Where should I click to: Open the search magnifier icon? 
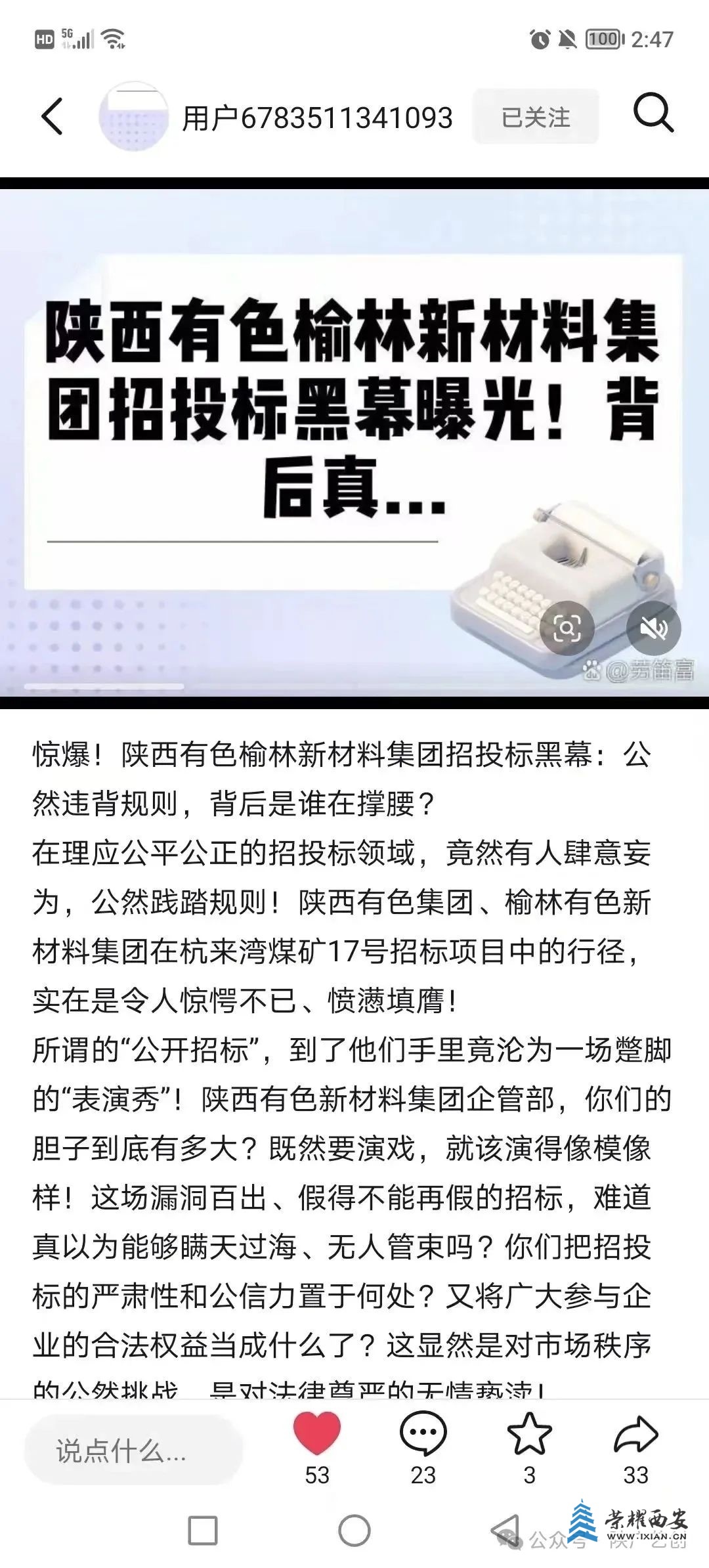point(653,114)
